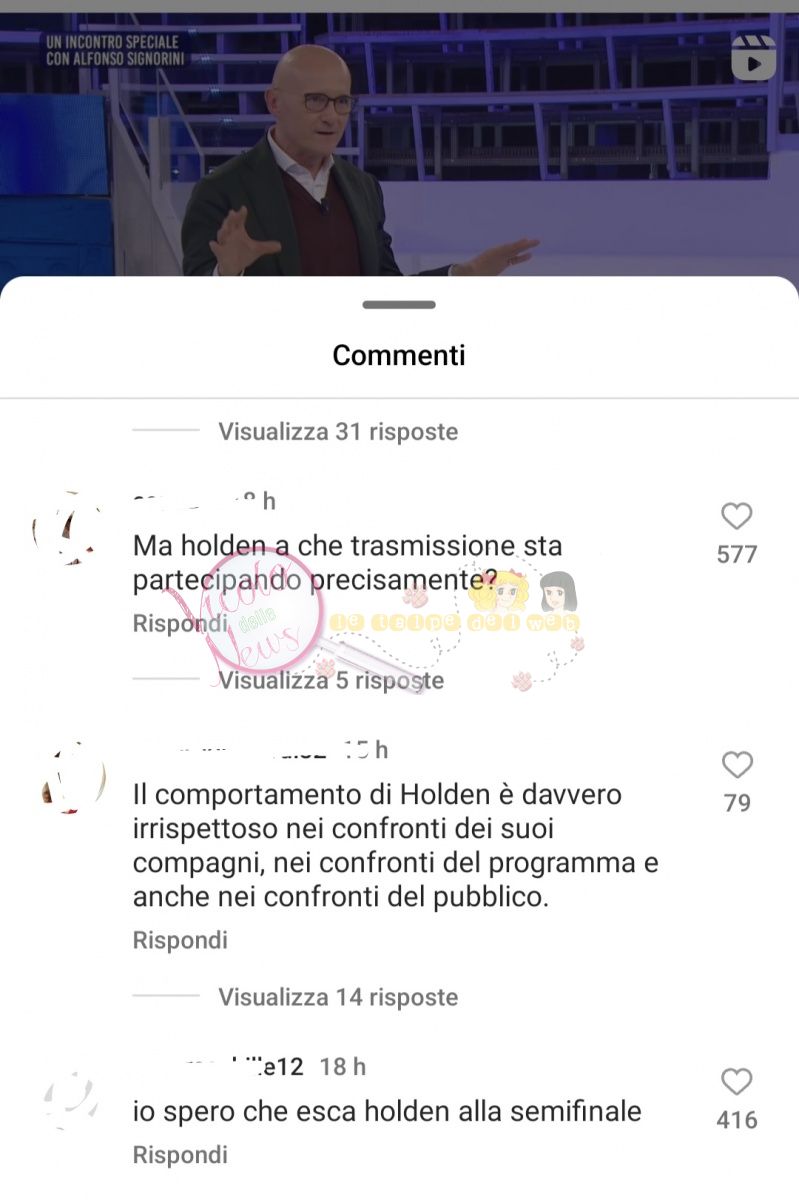Show the 5 replies under Holden trasmissione comment
This screenshot has width=799, height=1200.
click(331, 681)
